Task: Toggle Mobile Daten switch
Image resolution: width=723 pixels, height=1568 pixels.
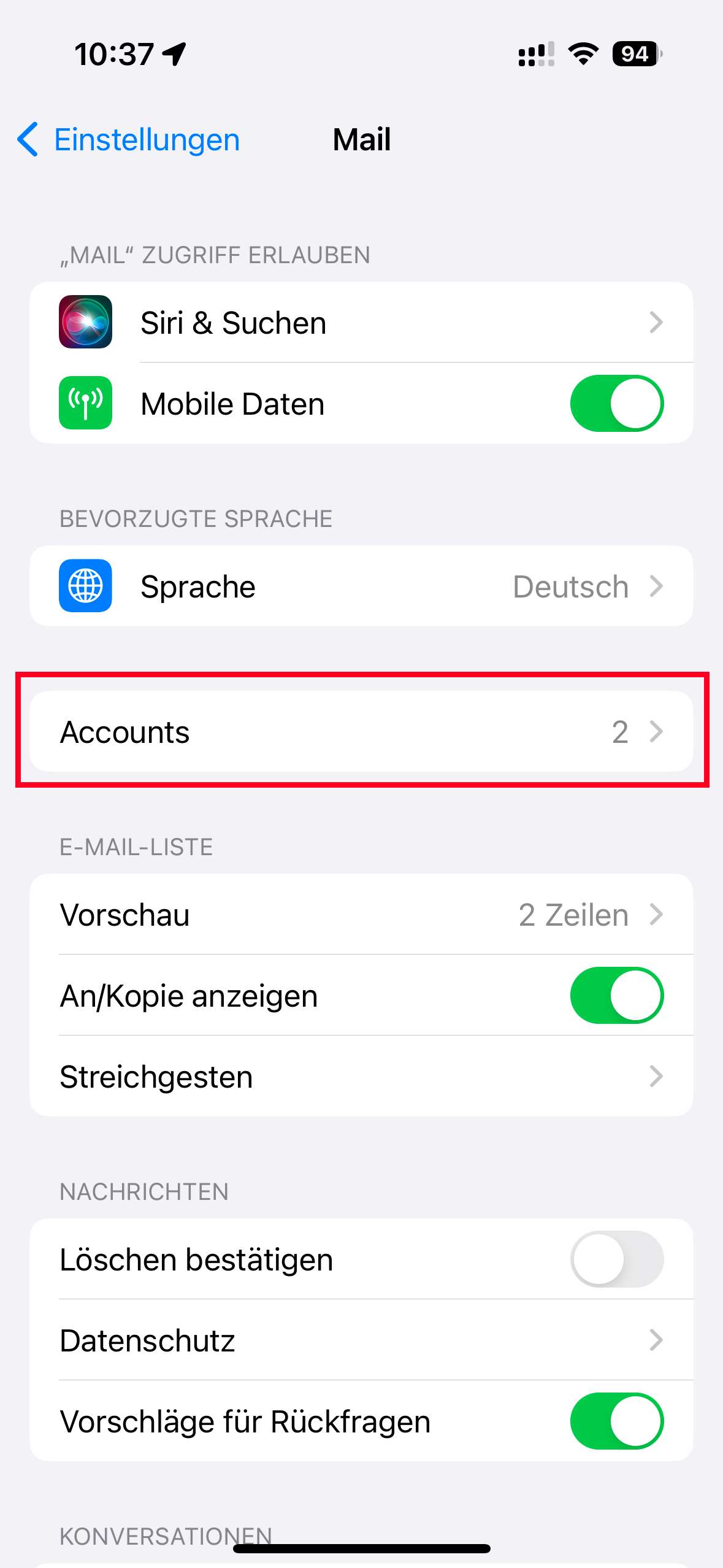Action: pyautogui.click(x=616, y=404)
